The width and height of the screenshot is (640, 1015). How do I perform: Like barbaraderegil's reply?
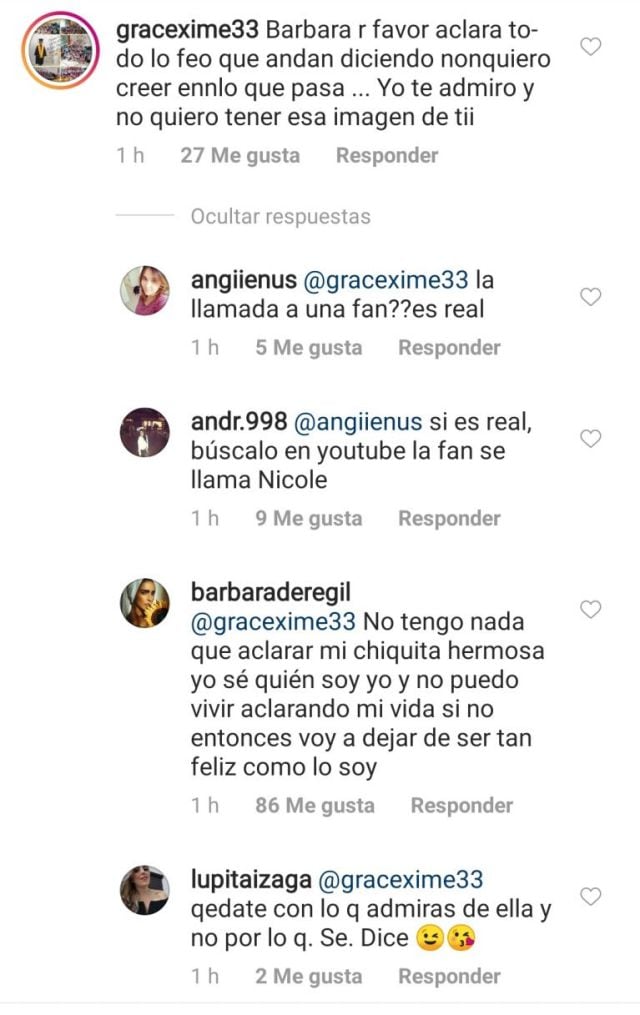click(x=591, y=608)
